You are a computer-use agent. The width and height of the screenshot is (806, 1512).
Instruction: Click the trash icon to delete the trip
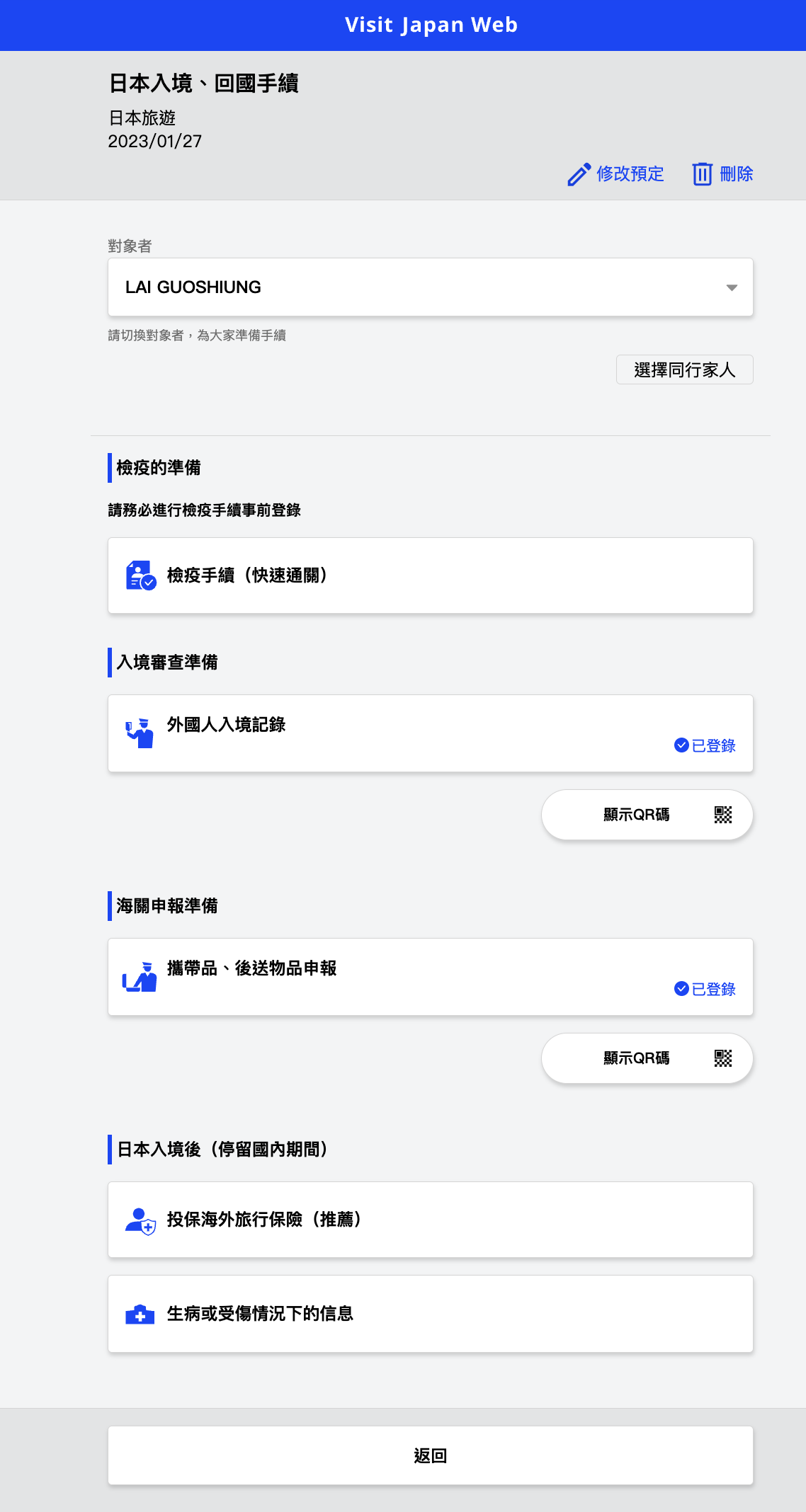click(703, 174)
